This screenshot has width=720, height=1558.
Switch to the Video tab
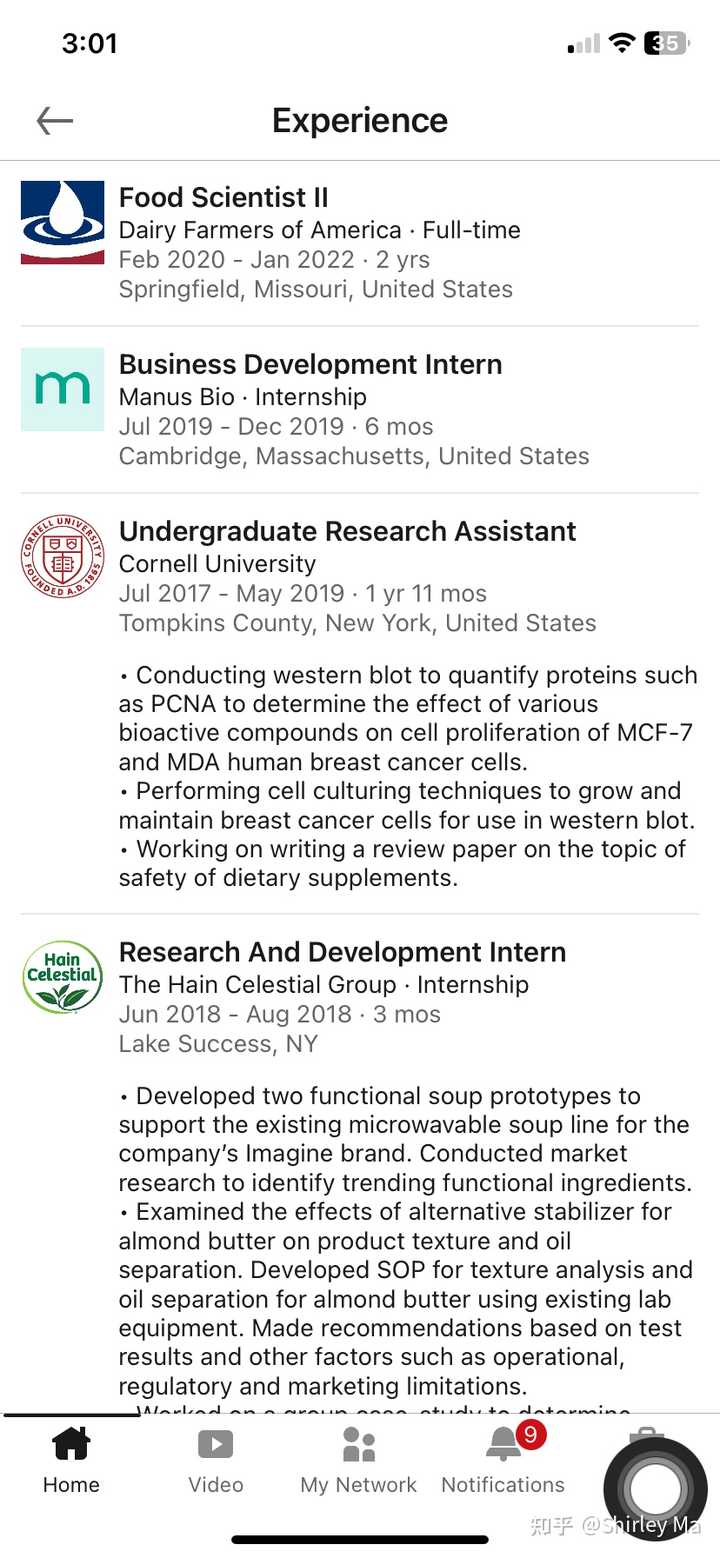[216, 1461]
